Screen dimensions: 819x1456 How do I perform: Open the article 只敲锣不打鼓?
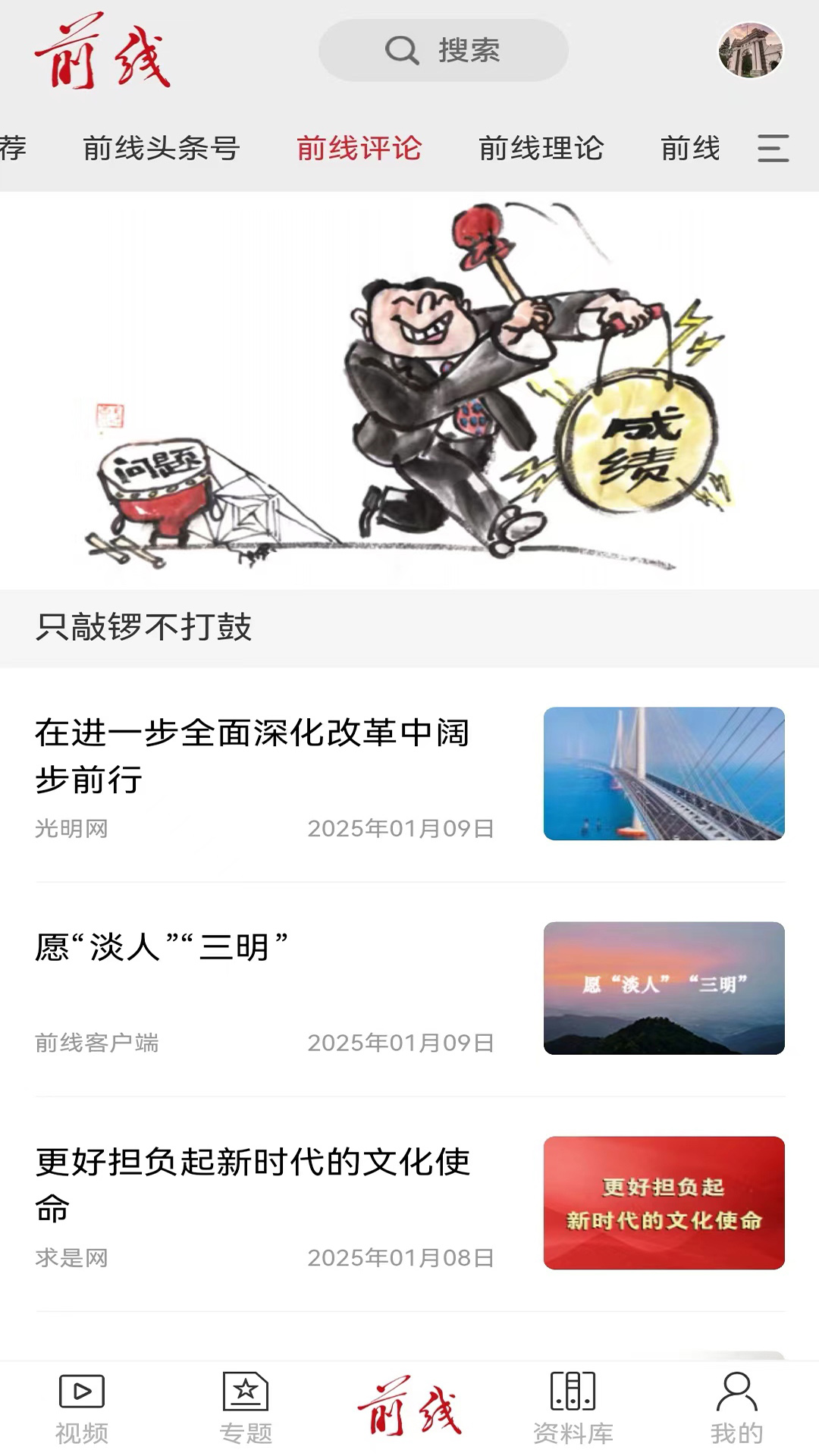146,627
